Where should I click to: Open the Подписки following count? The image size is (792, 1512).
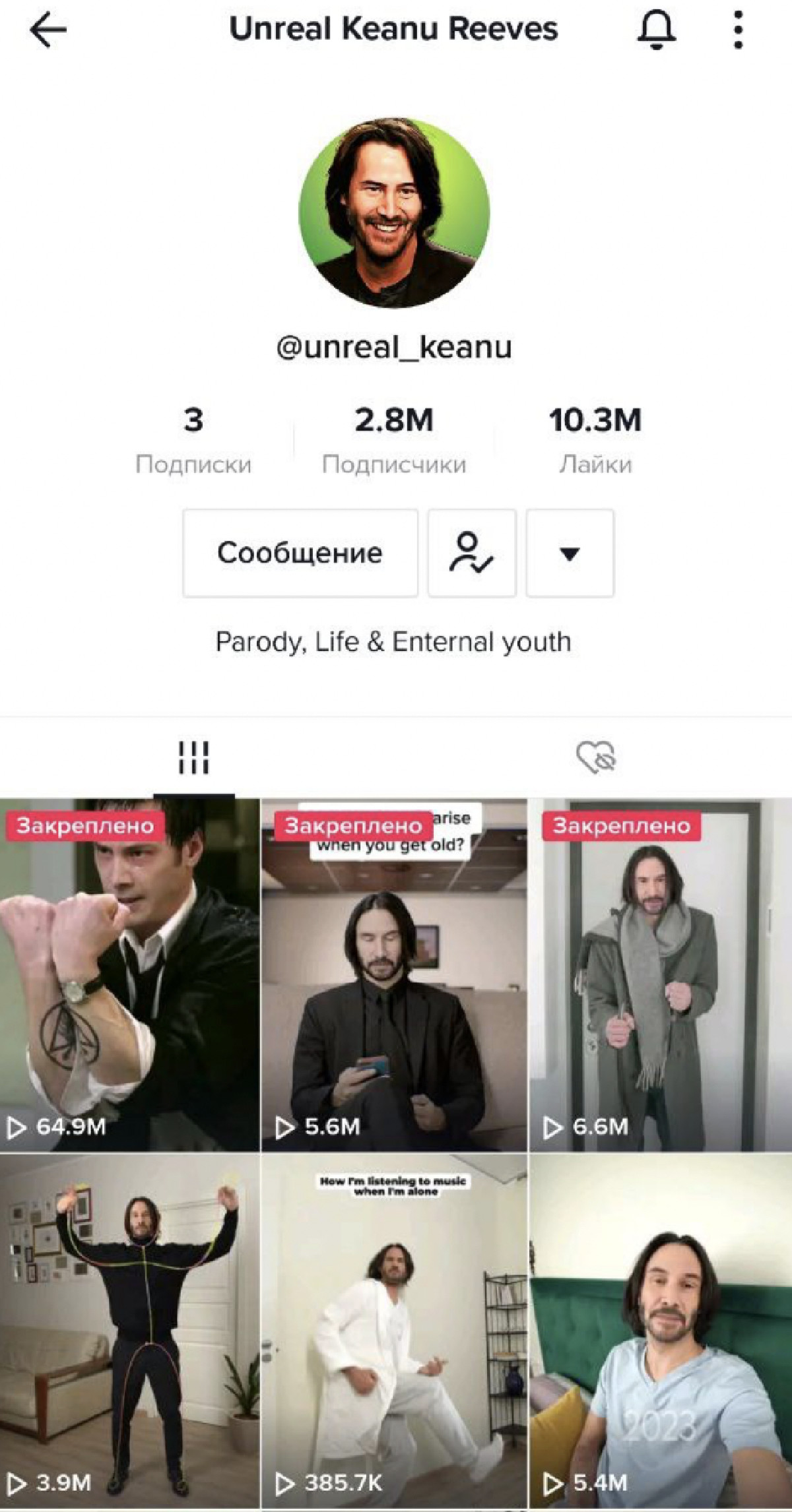(193, 439)
